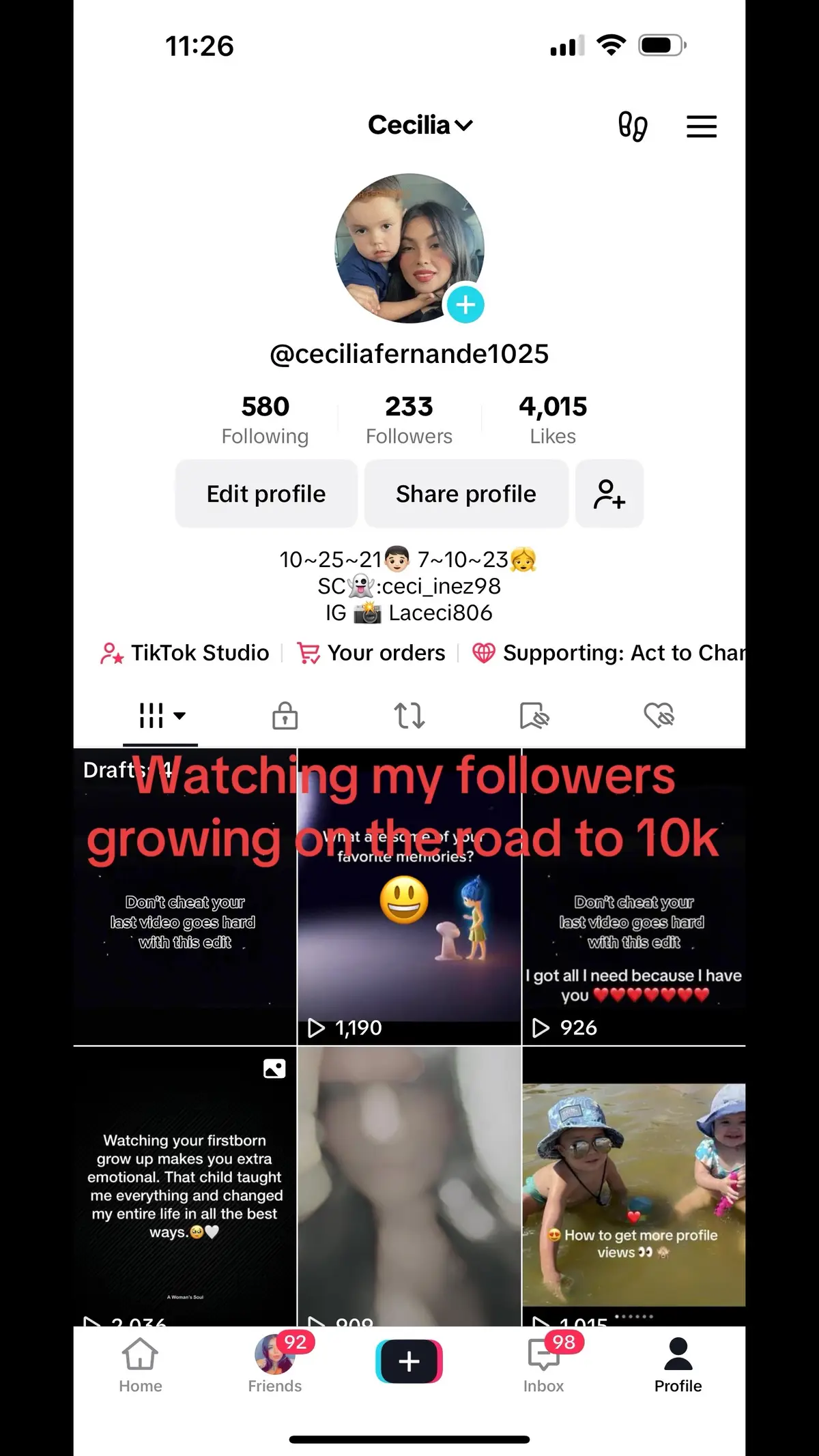Open the Cecilia account switcher dropdown
The width and height of the screenshot is (819, 1456).
[x=420, y=126]
